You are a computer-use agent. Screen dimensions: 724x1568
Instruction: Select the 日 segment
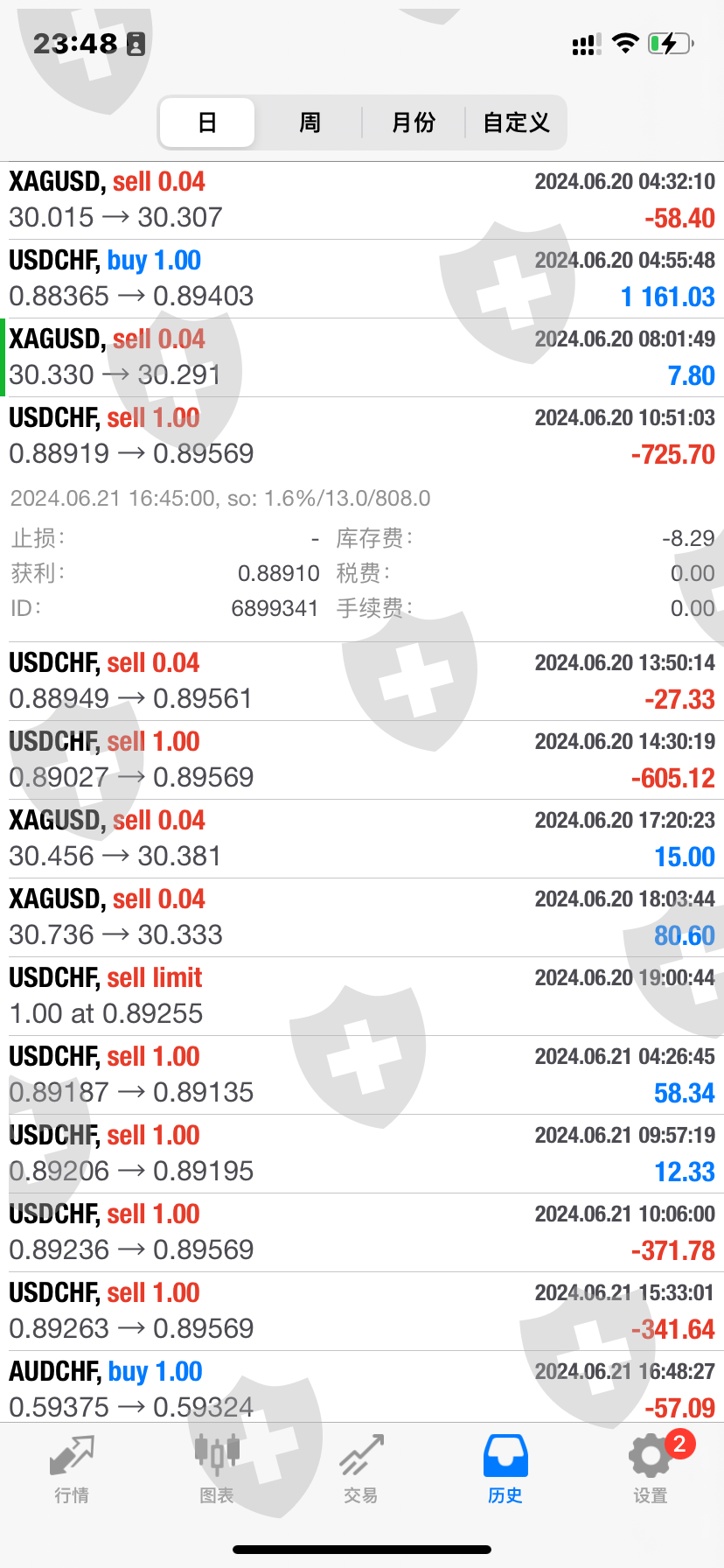[207, 122]
